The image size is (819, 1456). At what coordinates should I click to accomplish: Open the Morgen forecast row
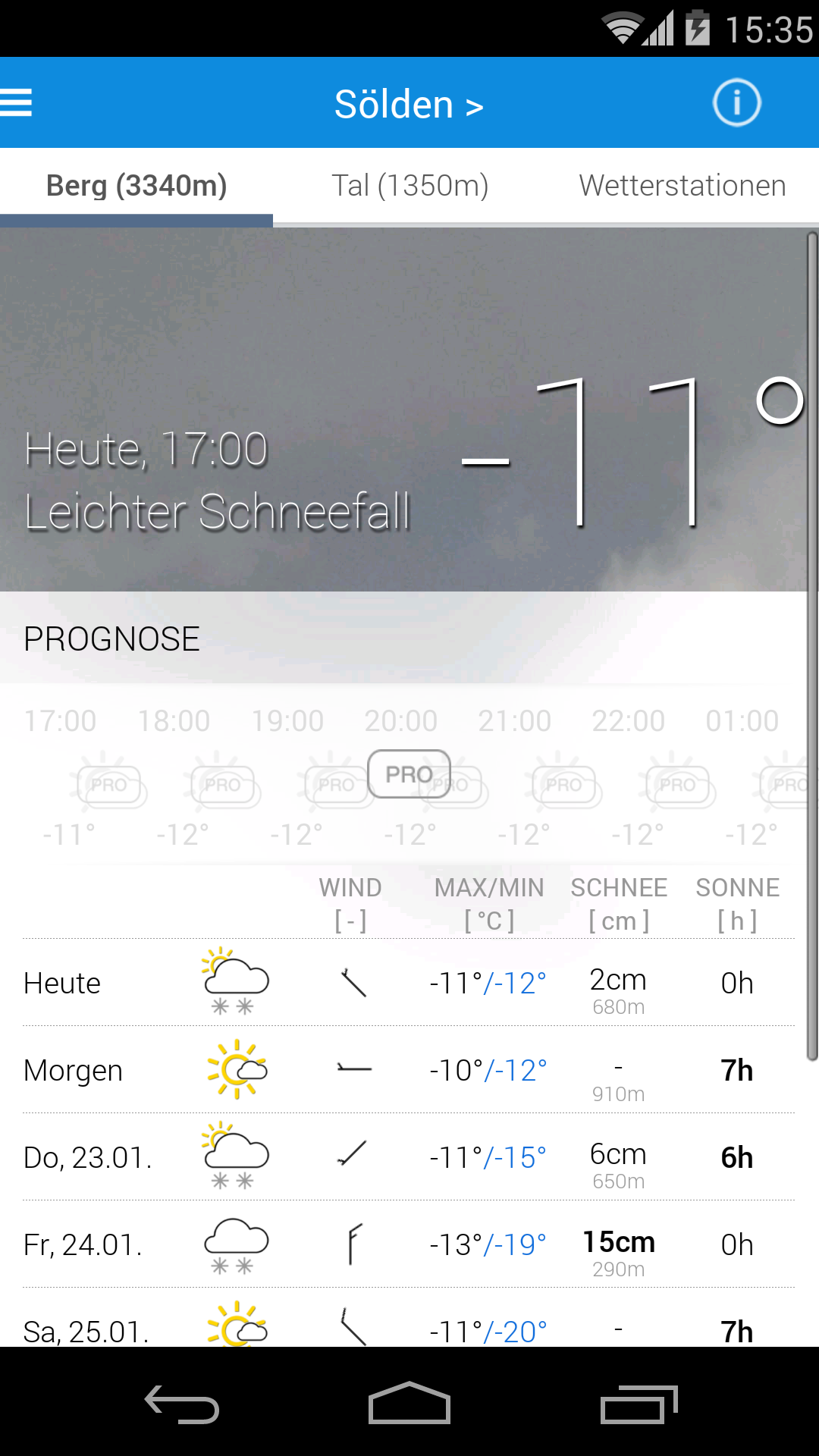point(409,1070)
